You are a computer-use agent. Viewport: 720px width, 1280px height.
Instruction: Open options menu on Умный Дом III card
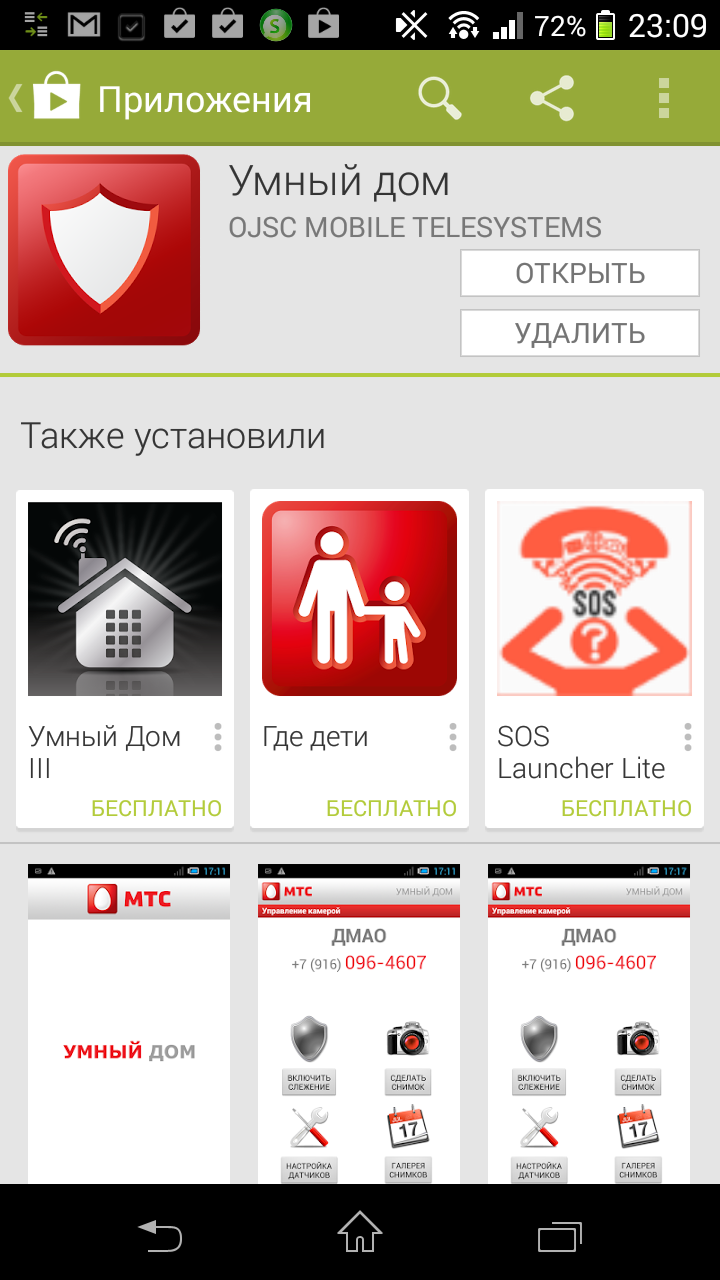(217, 737)
